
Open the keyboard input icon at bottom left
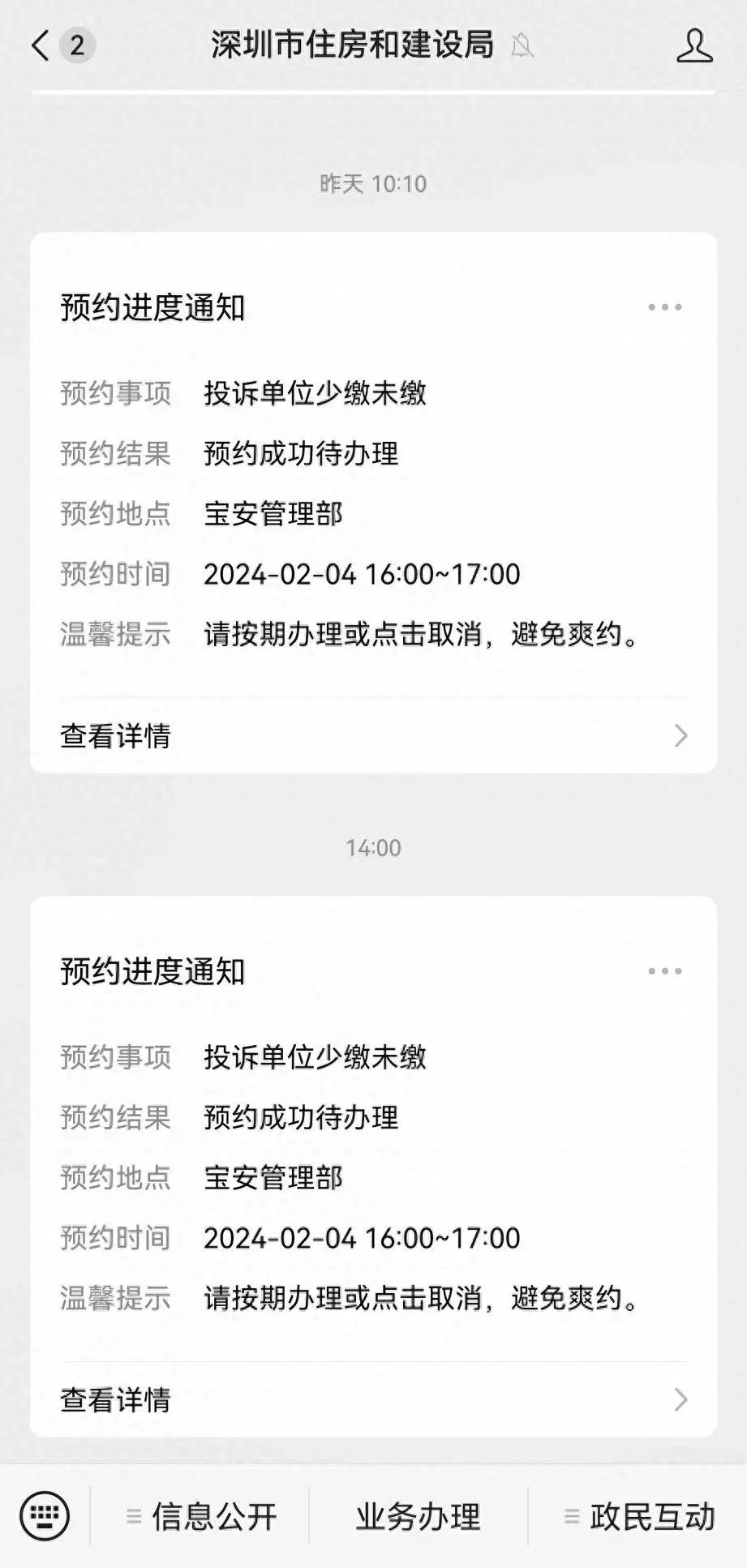pos(46,1515)
